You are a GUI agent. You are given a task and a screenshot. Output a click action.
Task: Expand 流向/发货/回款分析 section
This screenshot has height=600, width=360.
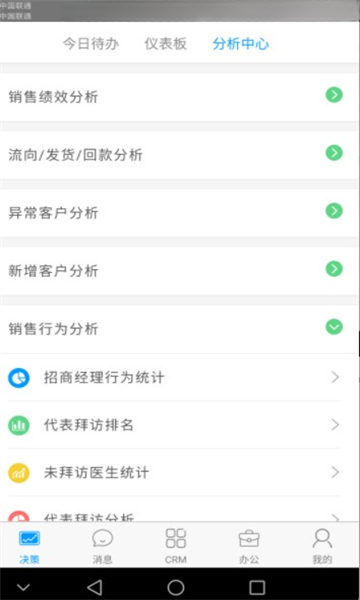pos(179,155)
